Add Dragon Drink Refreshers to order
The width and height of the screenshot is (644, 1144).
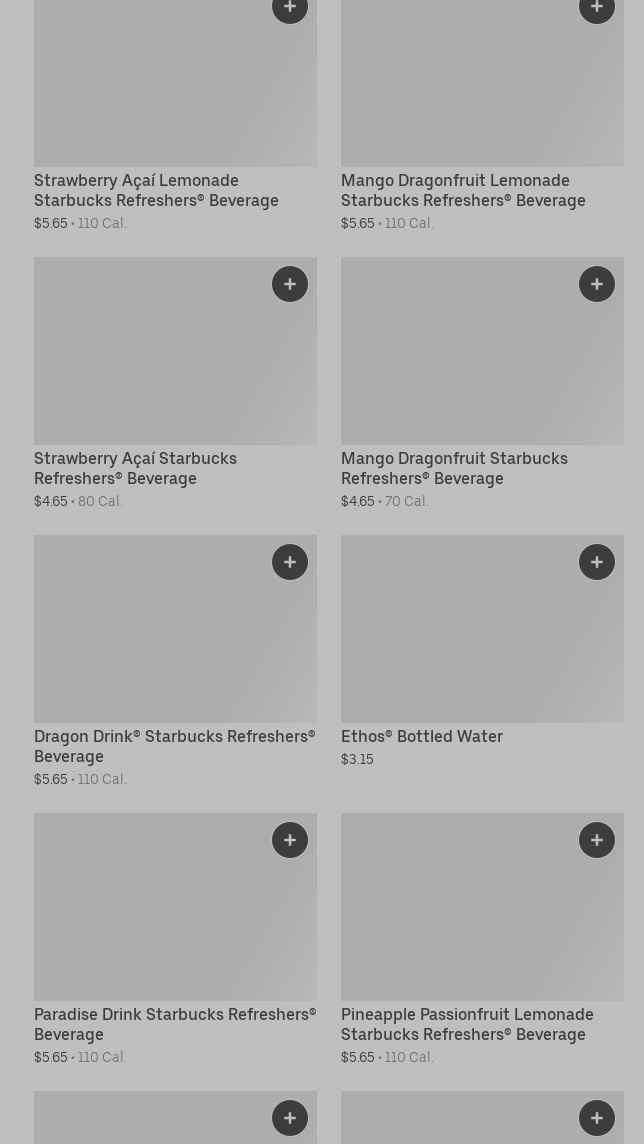[290, 562]
